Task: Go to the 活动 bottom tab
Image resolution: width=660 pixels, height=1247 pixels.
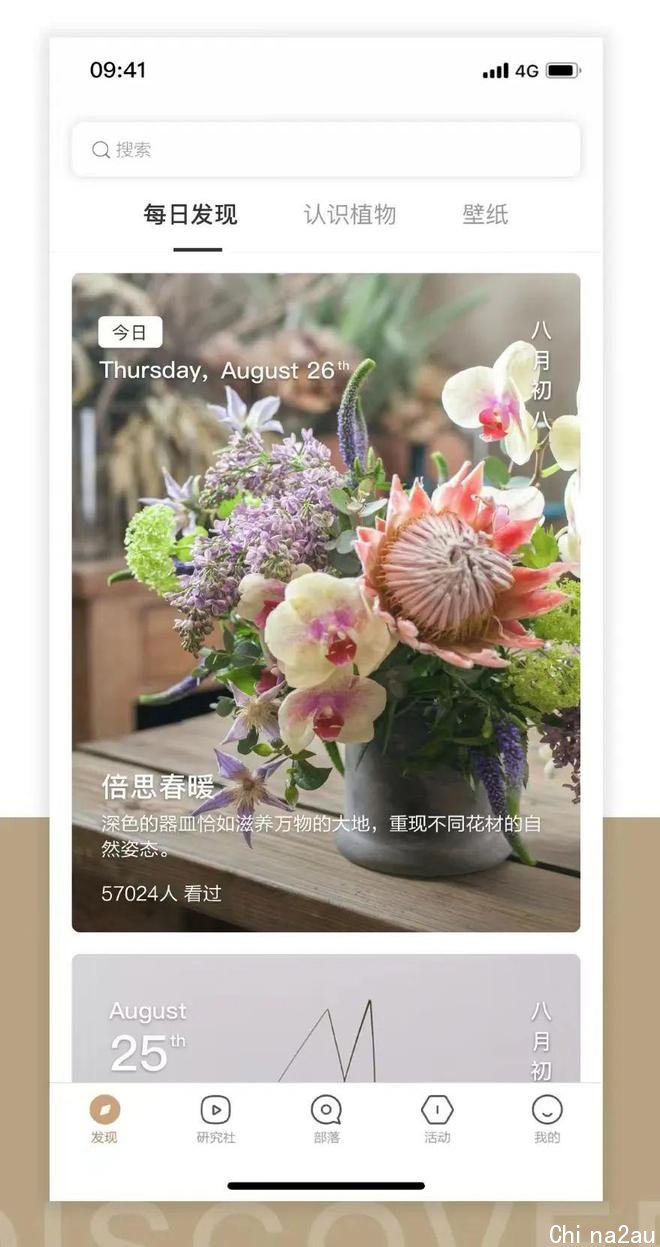Action: pos(437,1118)
